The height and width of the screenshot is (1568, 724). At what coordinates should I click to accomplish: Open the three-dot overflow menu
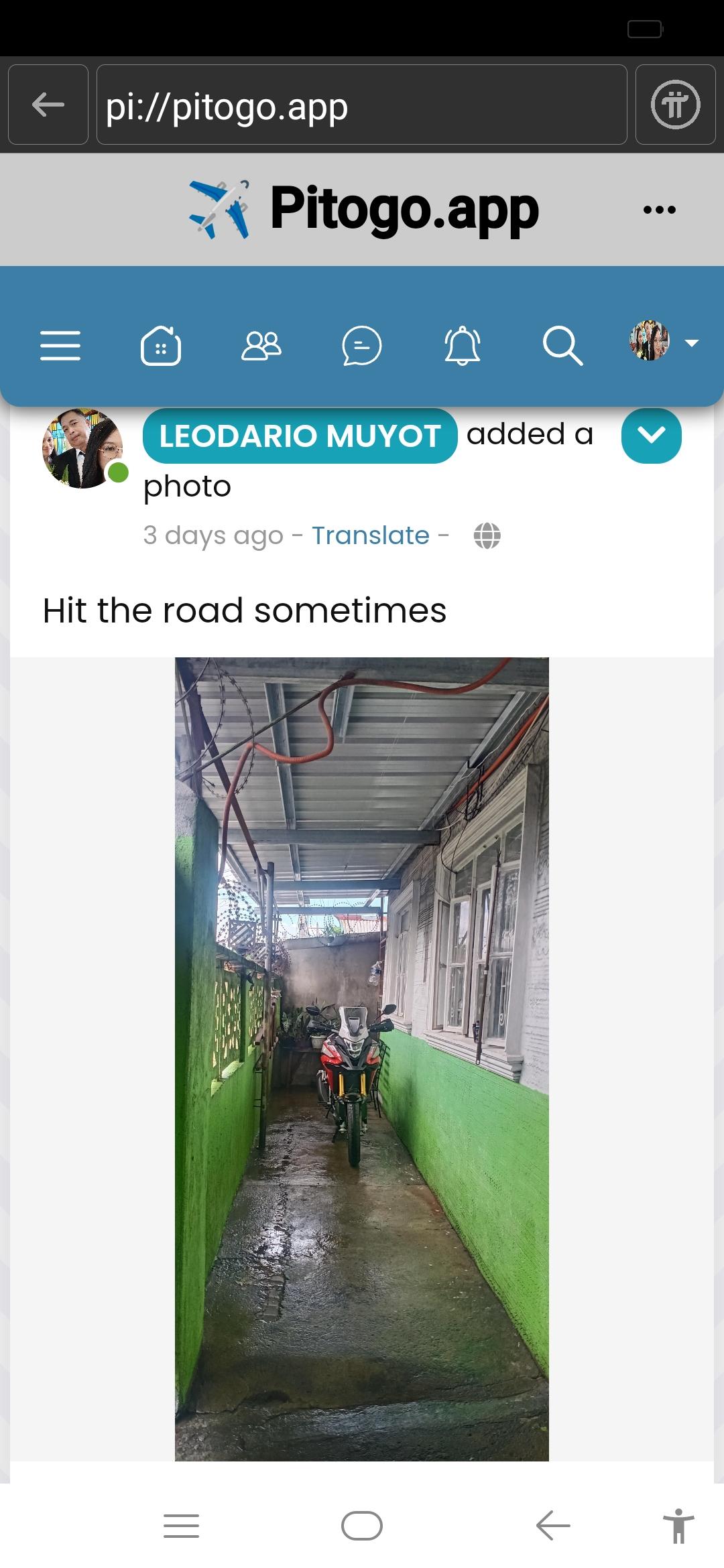(659, 210)
